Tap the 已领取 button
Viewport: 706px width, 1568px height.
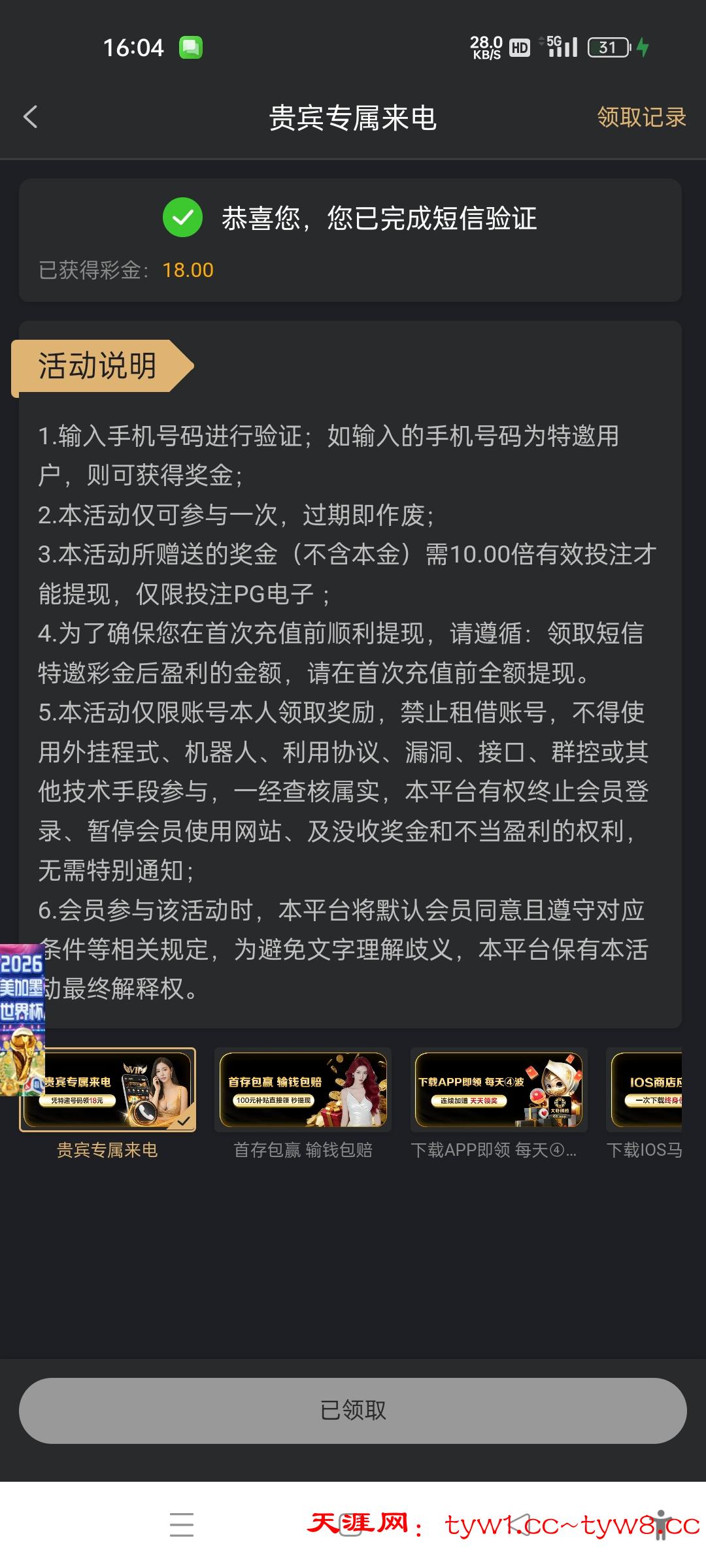coord(353,1411)
